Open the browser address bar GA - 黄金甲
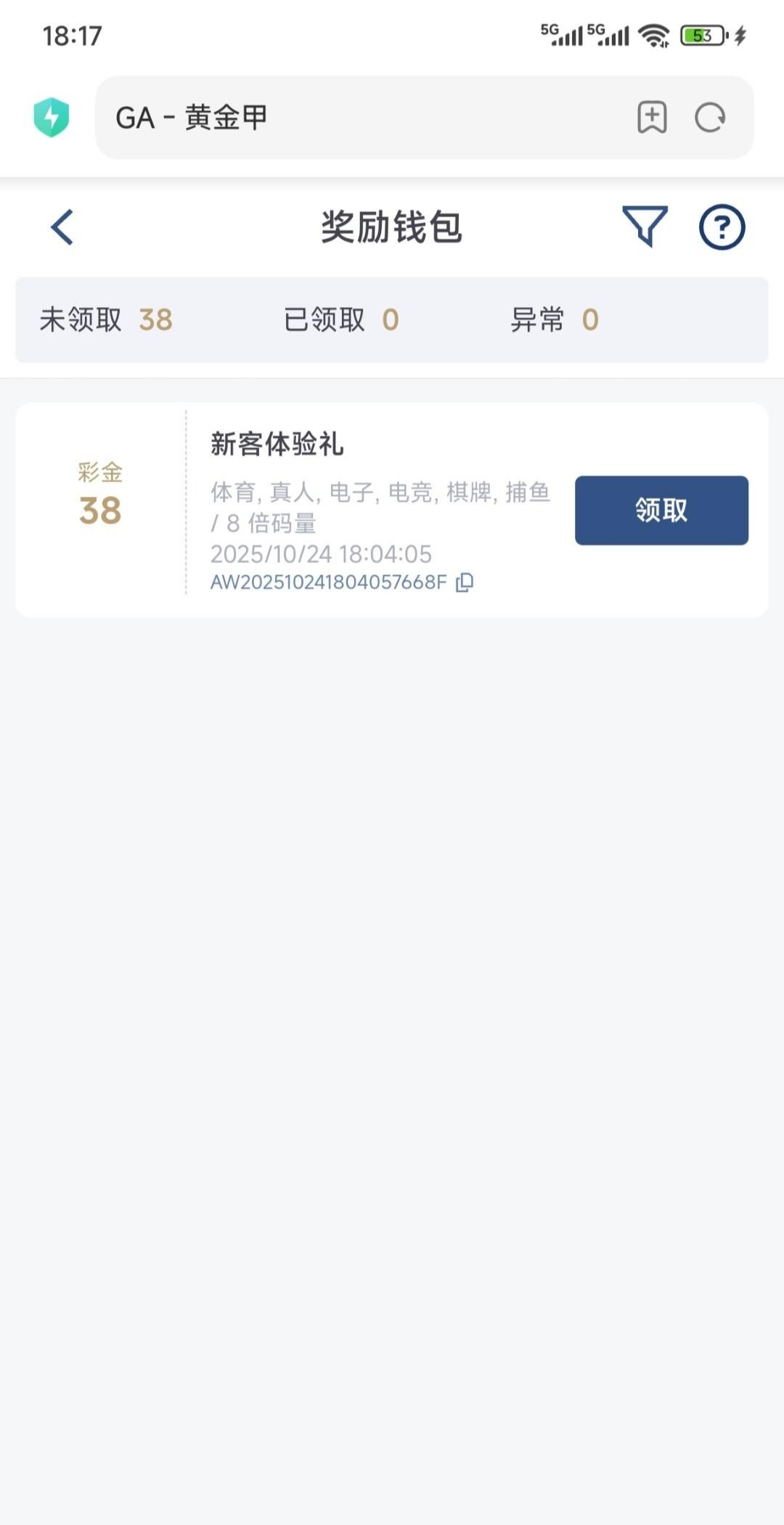784x1525 pixels. [363, 118]
